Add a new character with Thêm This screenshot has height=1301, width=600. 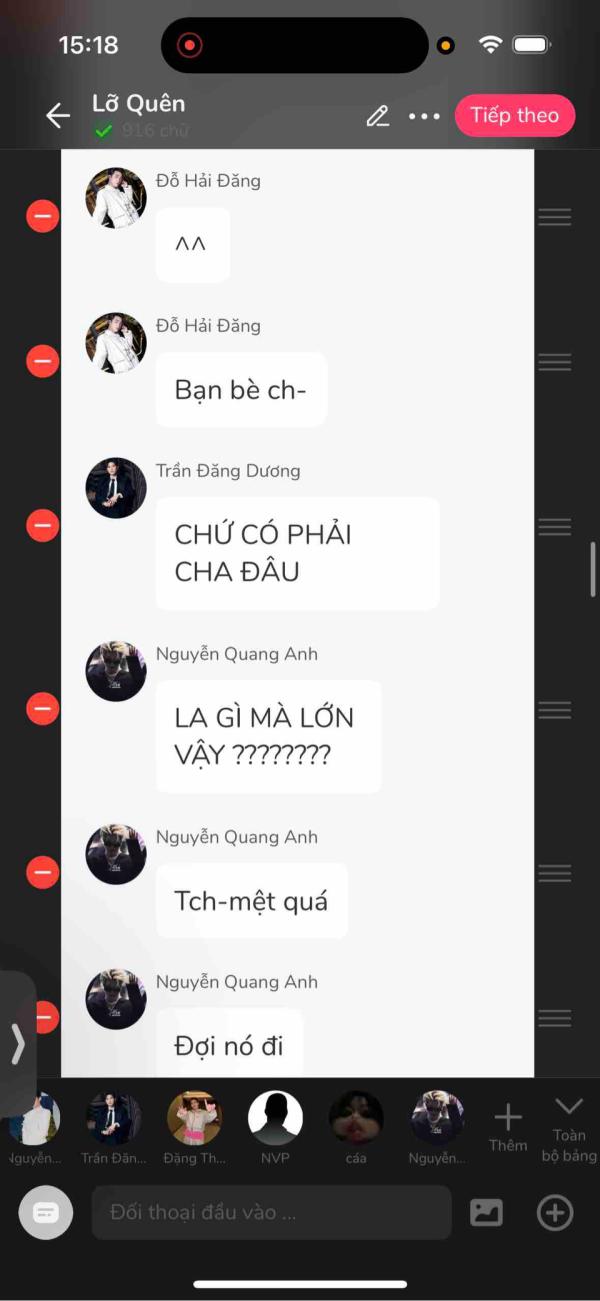[x=508, y=1128]
